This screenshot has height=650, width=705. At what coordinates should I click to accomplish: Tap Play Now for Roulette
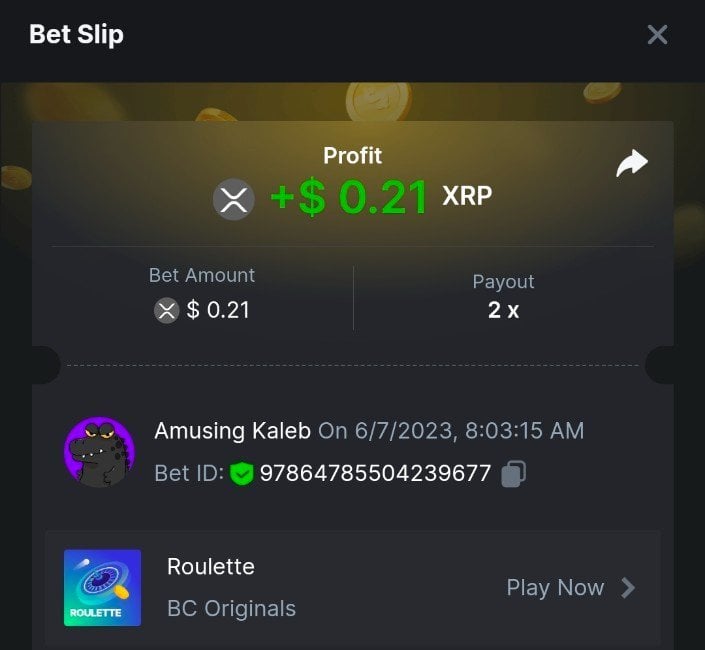coord(570,588)
